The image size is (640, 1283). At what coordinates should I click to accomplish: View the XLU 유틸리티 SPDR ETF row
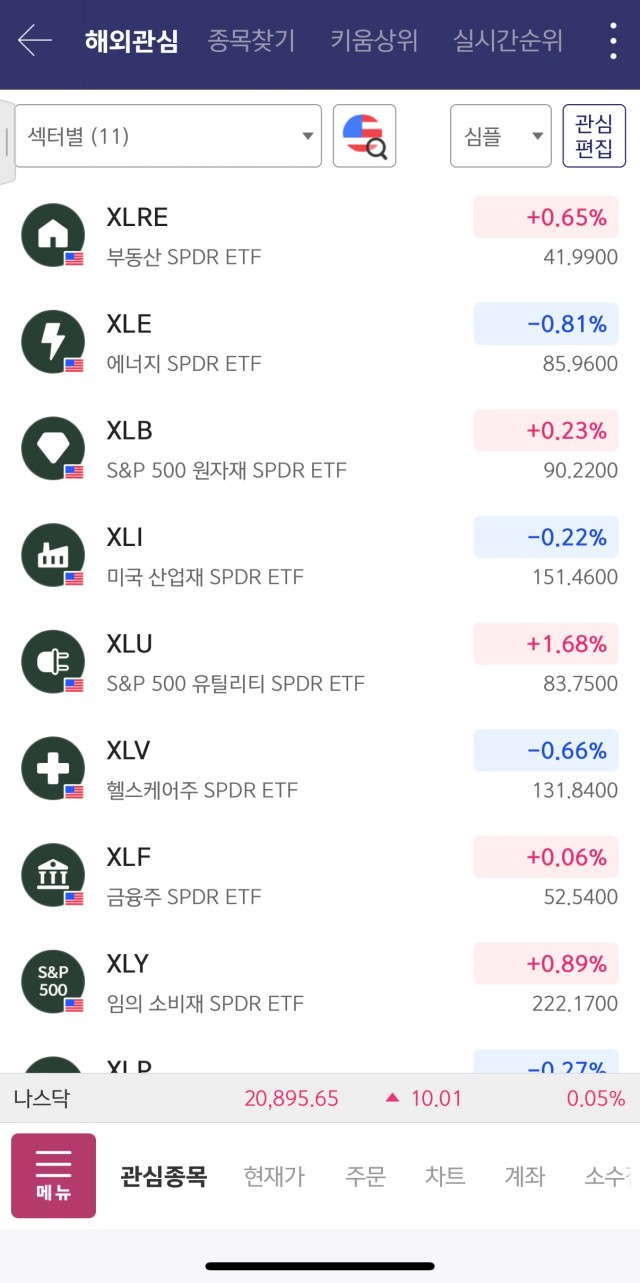point(320,662)
